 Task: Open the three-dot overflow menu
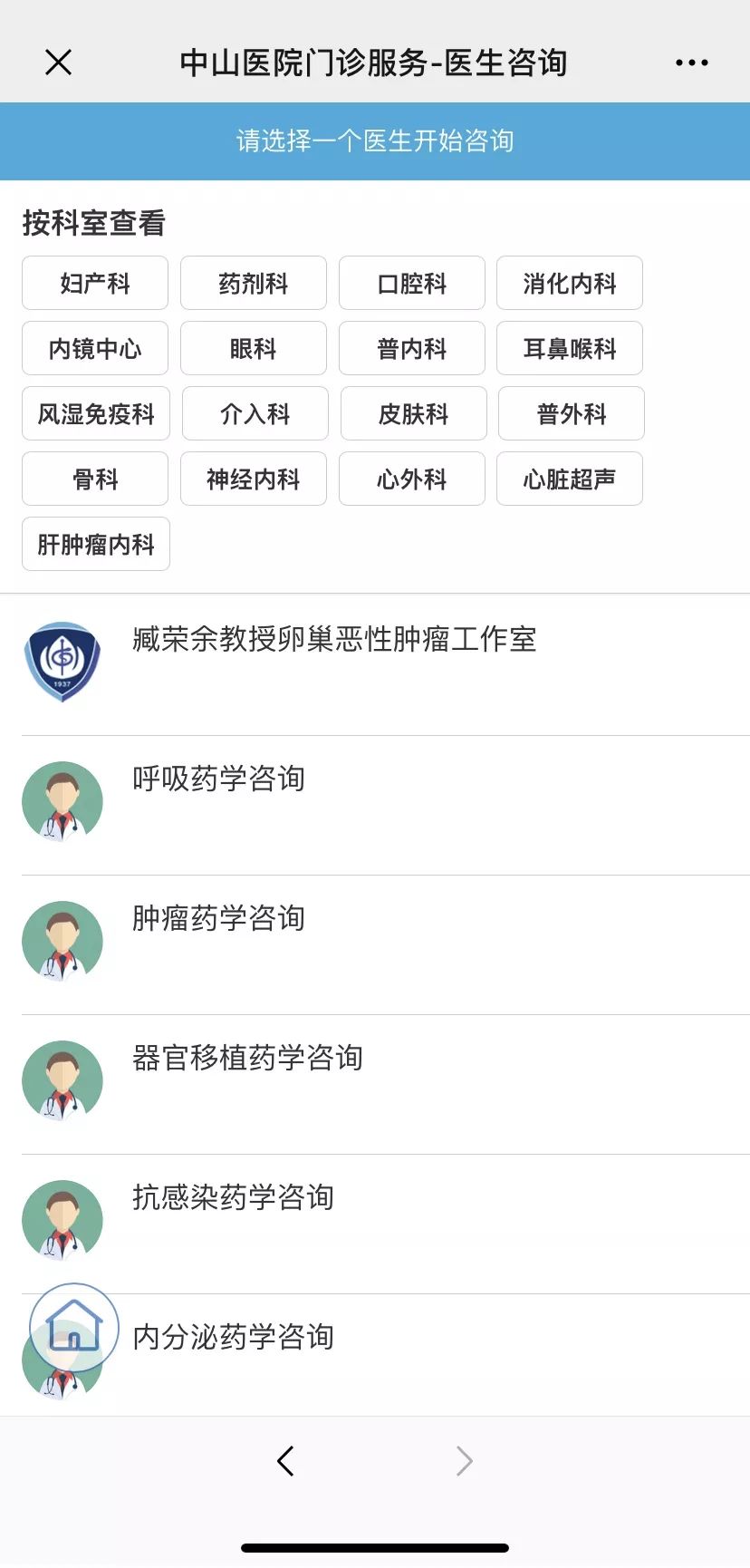691,63
